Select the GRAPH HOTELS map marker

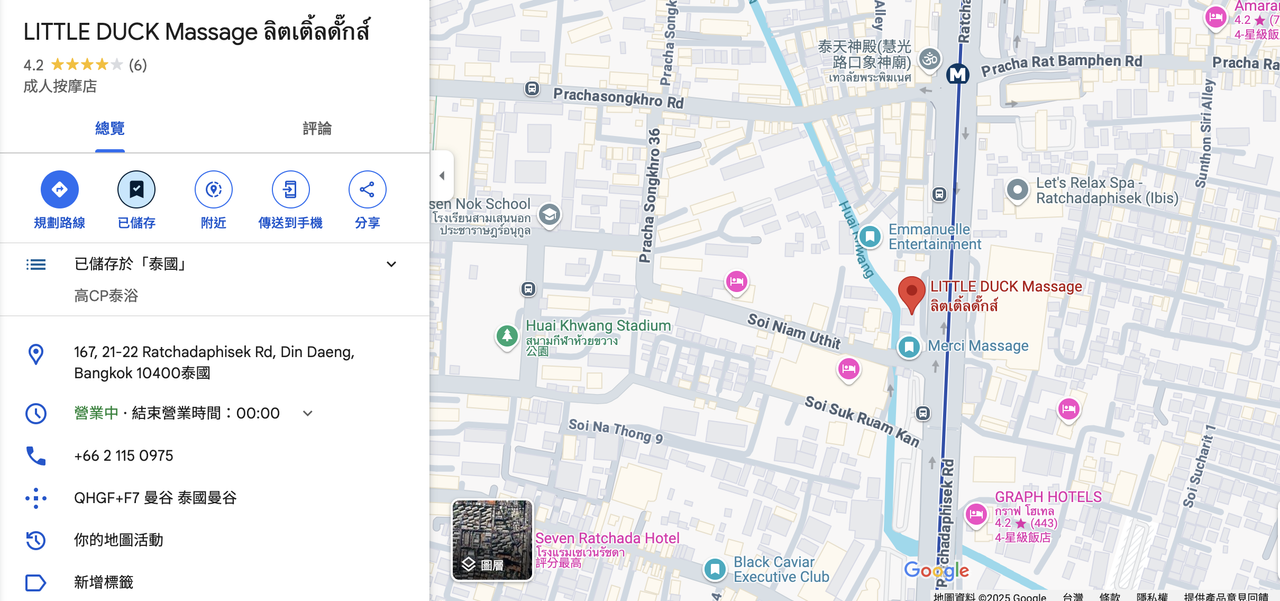pyautogui.click(x=976, y=514)
